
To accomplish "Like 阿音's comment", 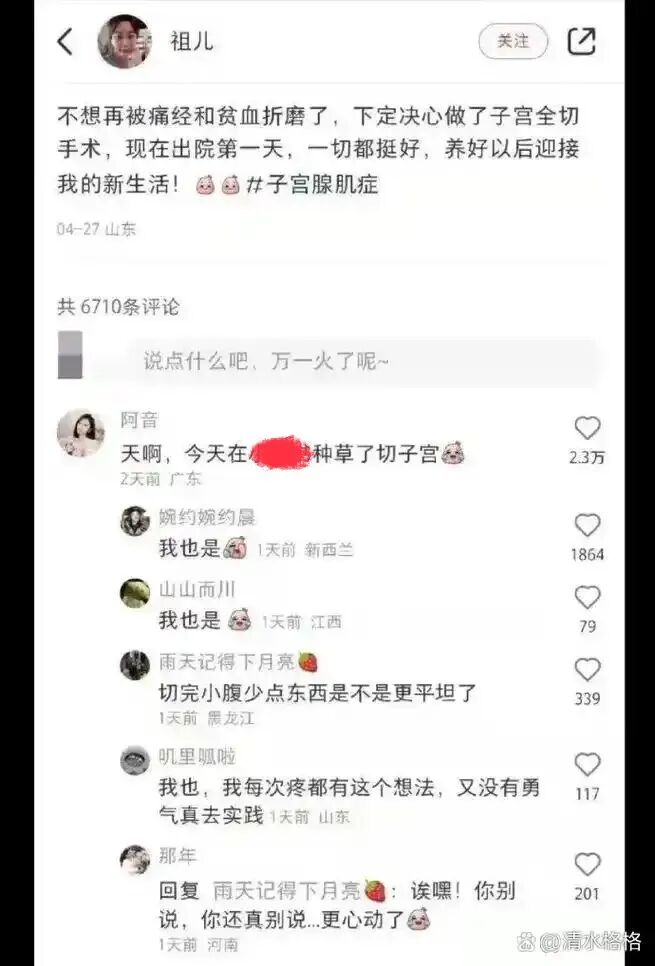I will (588, 429).
